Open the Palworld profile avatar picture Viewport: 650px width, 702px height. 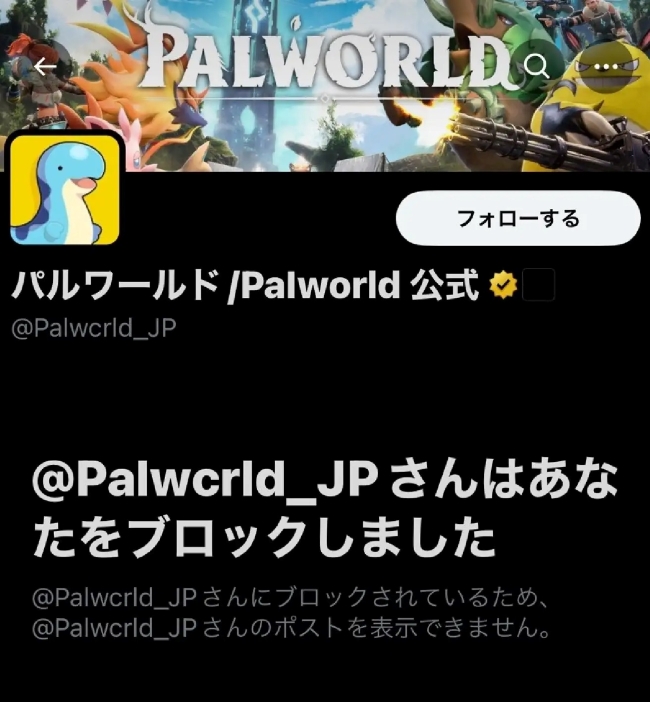(65, 190)
